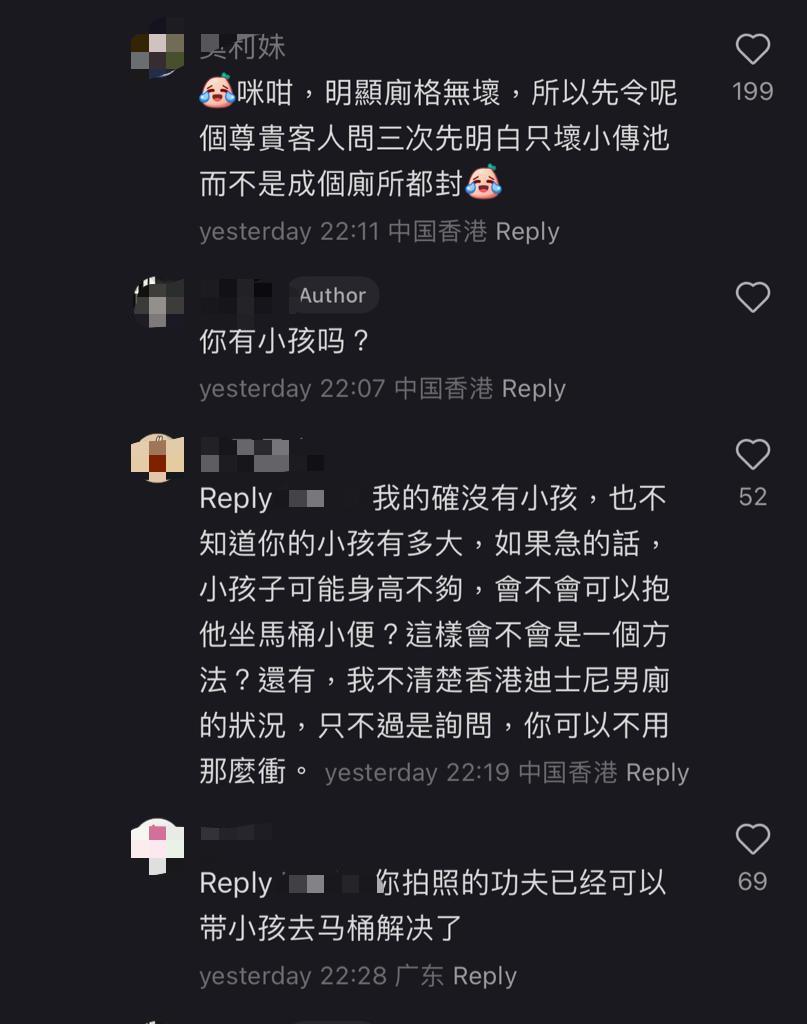Reply to the yesterday 22:19 comment
The width and height of the screenshot is (807, 1024).
click(x=657, y=772)
